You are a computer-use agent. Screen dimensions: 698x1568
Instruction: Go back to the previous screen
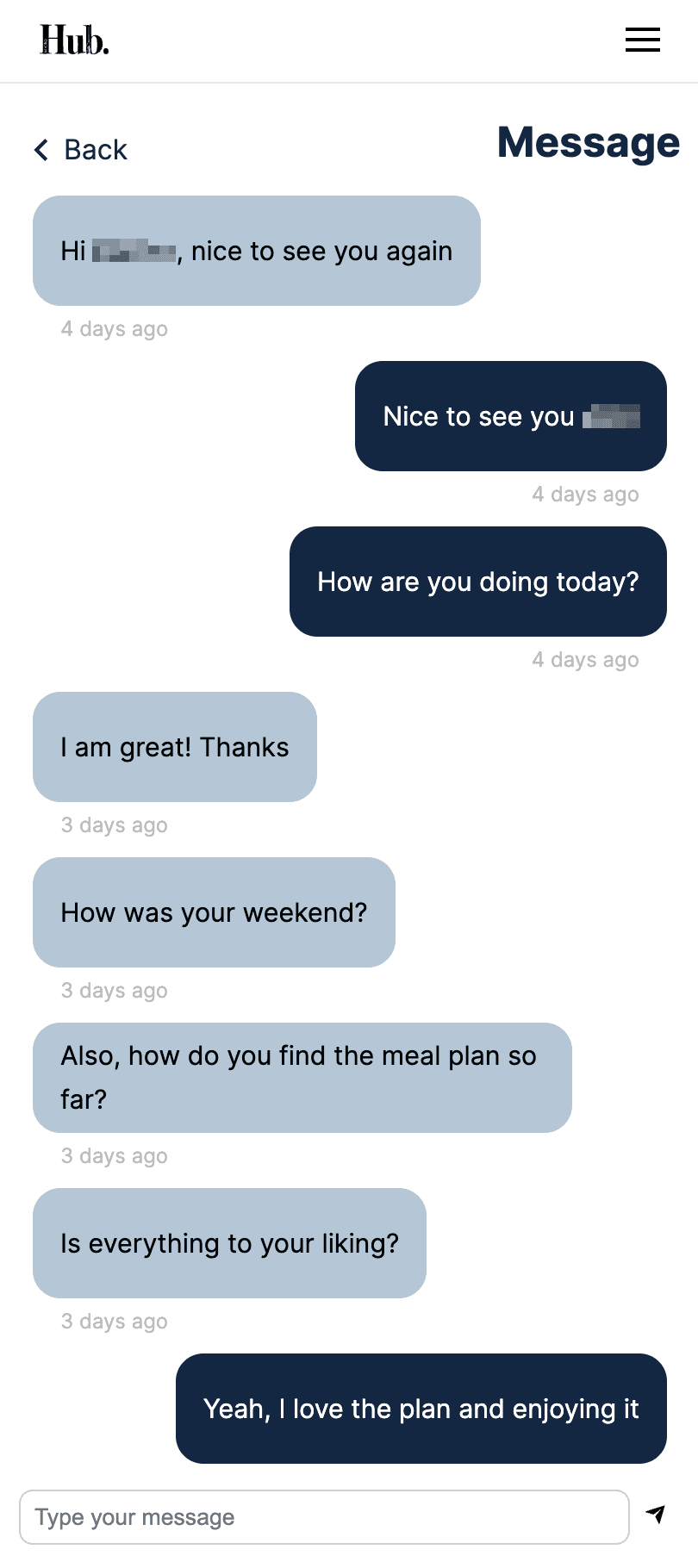click(x=81, y=150)
